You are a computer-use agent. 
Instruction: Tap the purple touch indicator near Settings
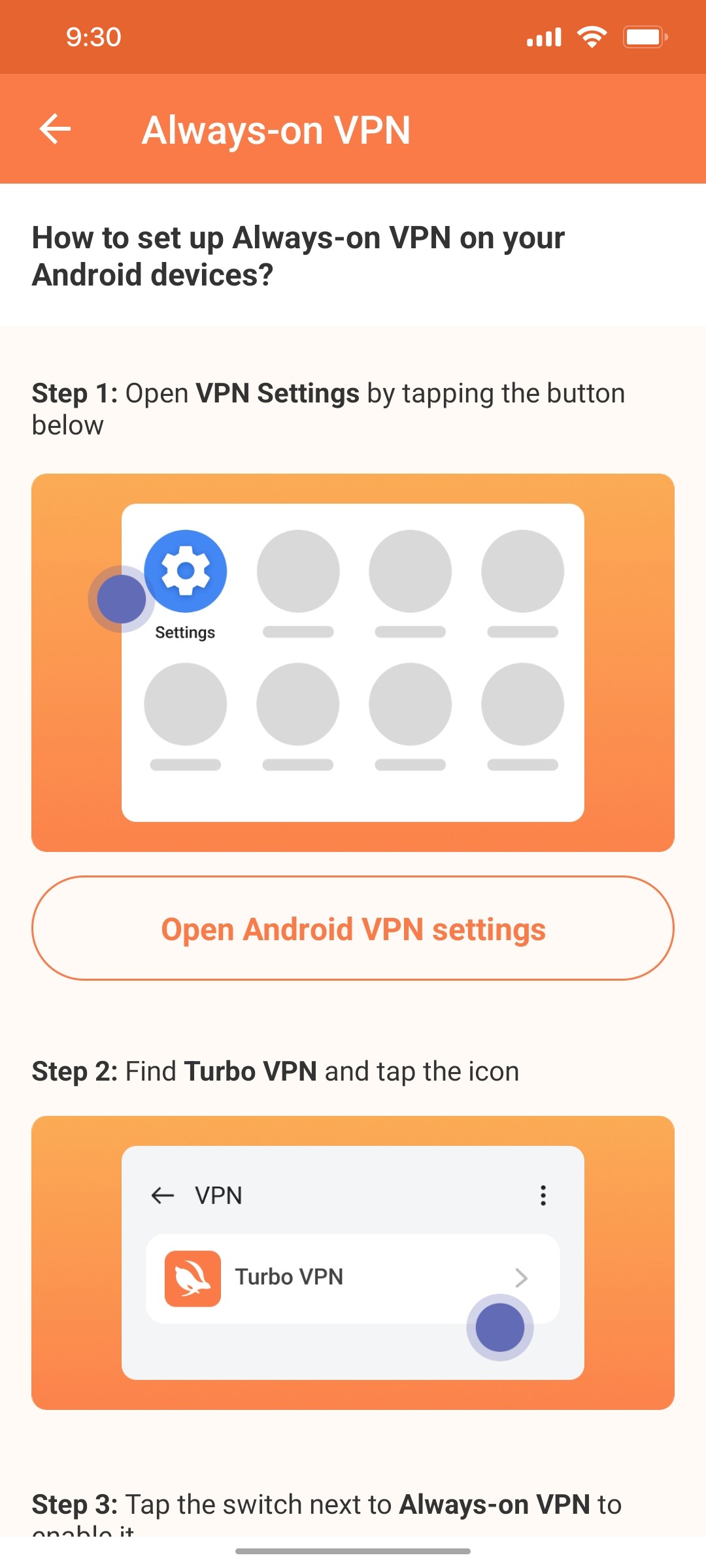point(122,598)
